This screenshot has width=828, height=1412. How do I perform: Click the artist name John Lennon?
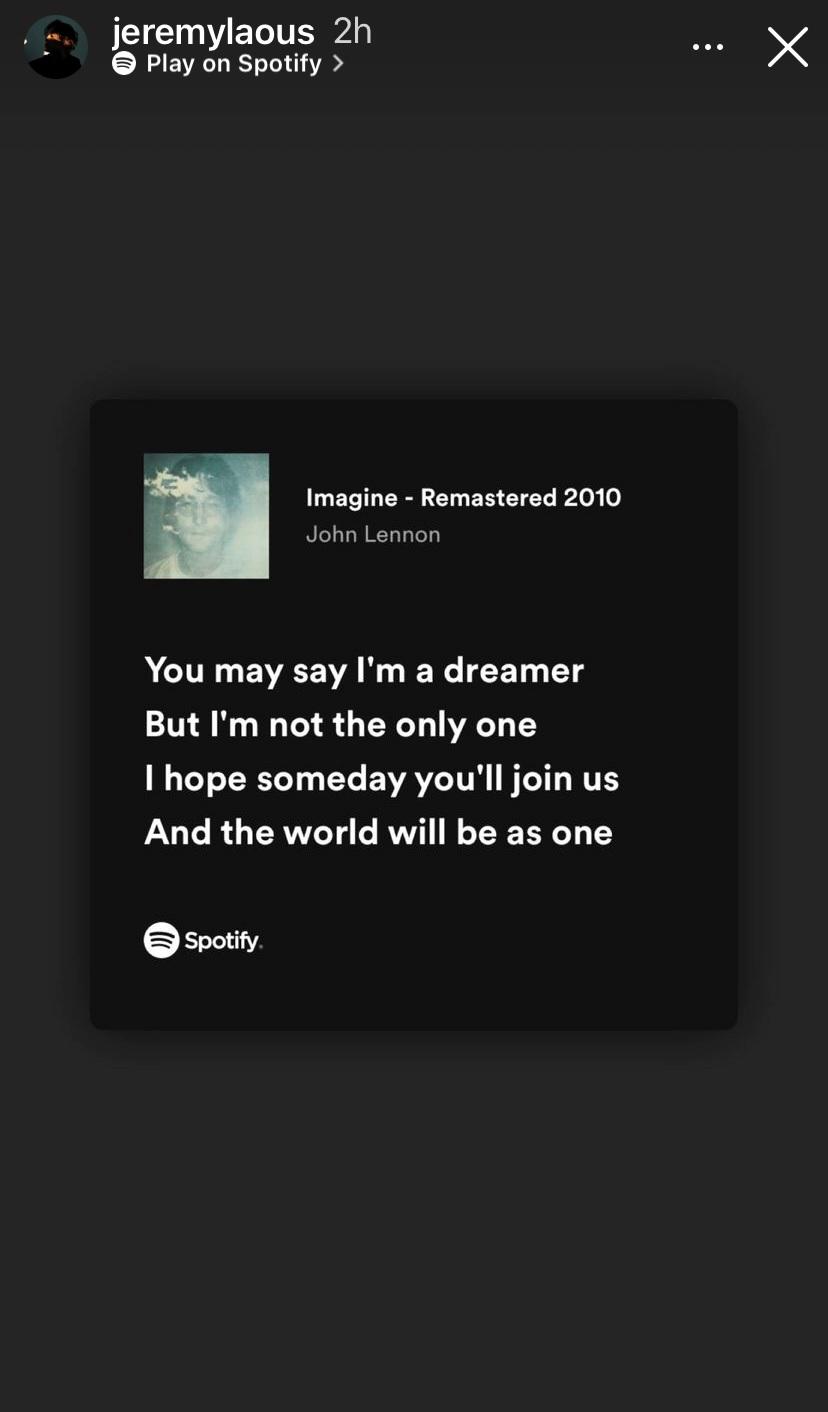pos(373,534)
